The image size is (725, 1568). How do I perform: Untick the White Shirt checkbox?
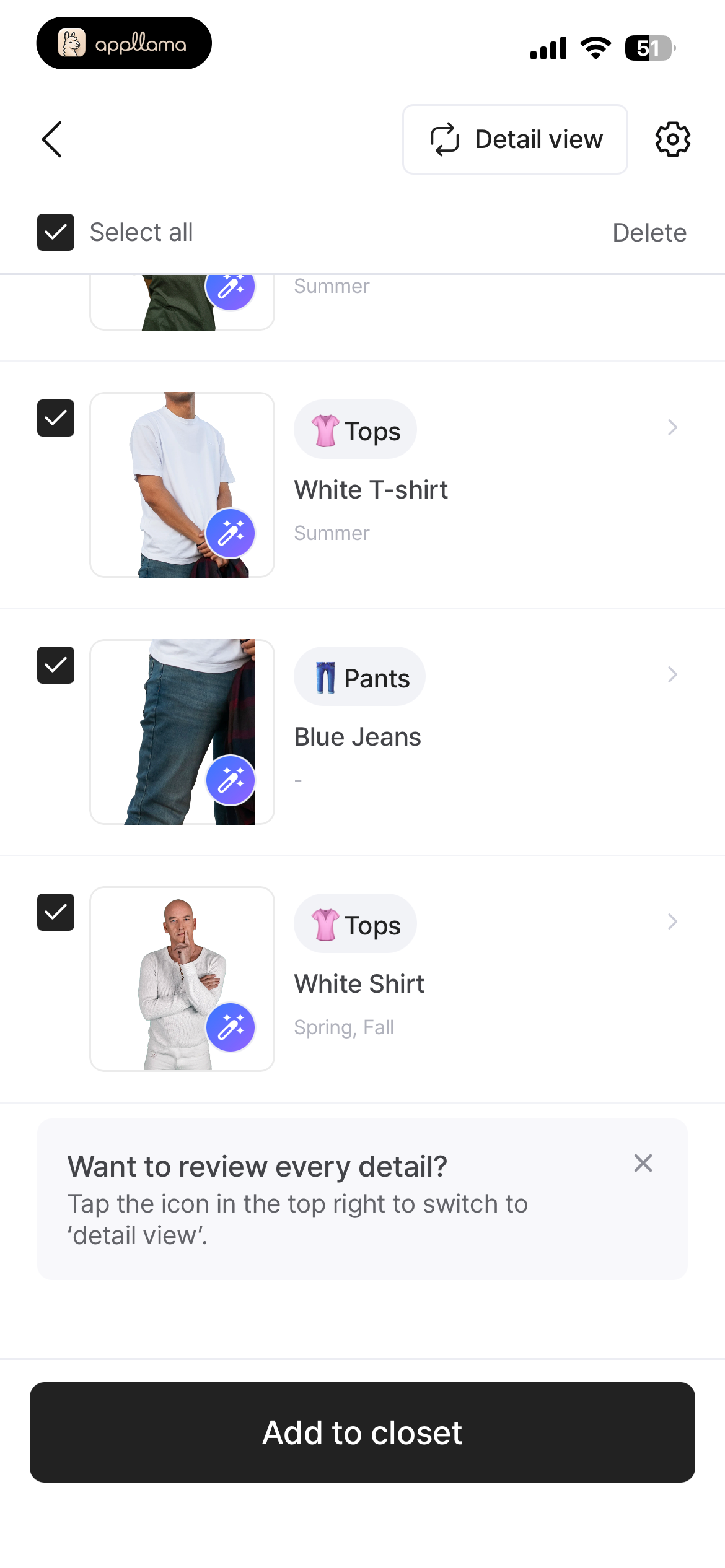coord(56,912)
